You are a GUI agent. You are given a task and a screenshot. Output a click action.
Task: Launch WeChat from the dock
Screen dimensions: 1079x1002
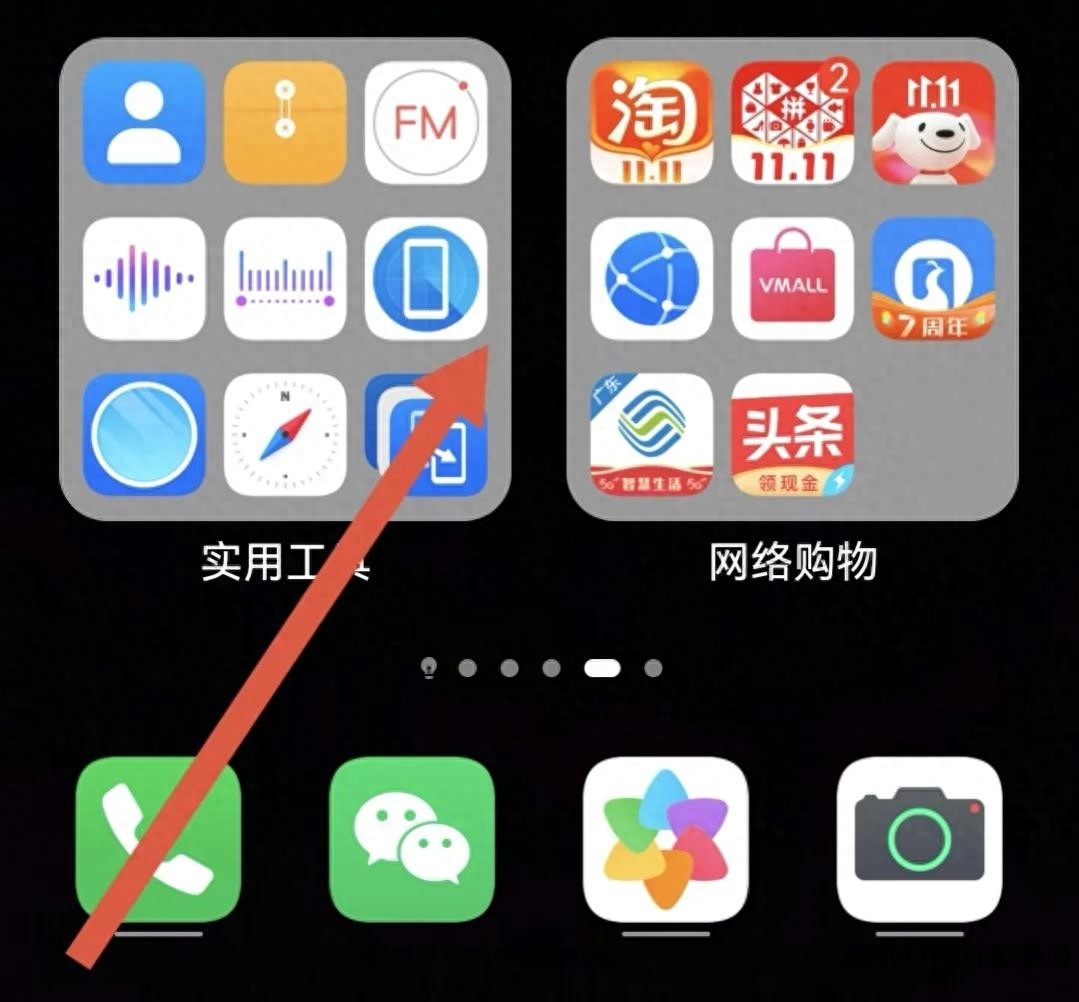click(x=412, y=838)
